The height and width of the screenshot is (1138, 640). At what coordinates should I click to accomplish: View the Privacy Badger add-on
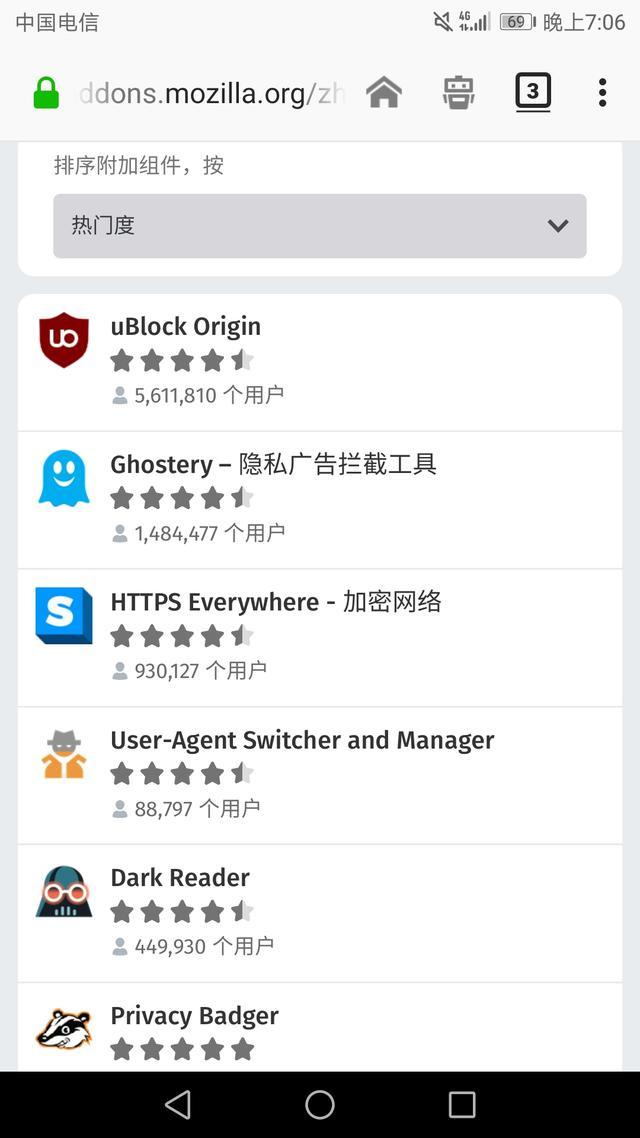point(320,1028)
